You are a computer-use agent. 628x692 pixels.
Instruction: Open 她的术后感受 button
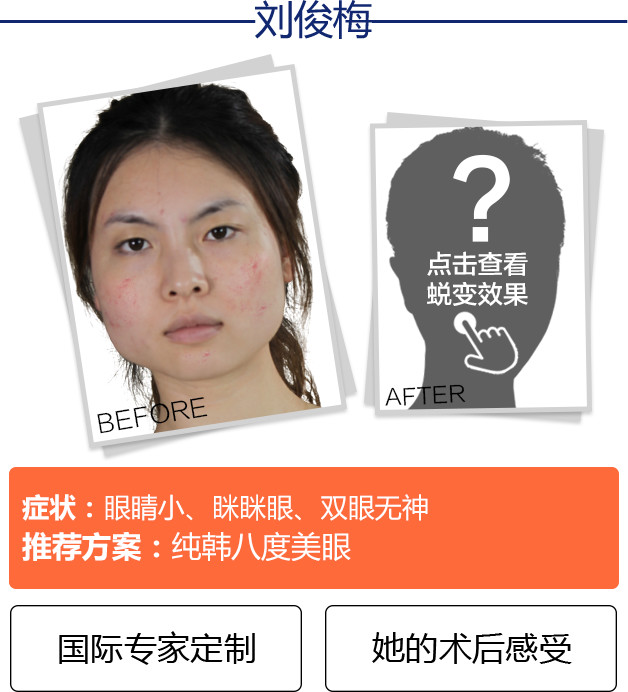[x=471, y=648]
